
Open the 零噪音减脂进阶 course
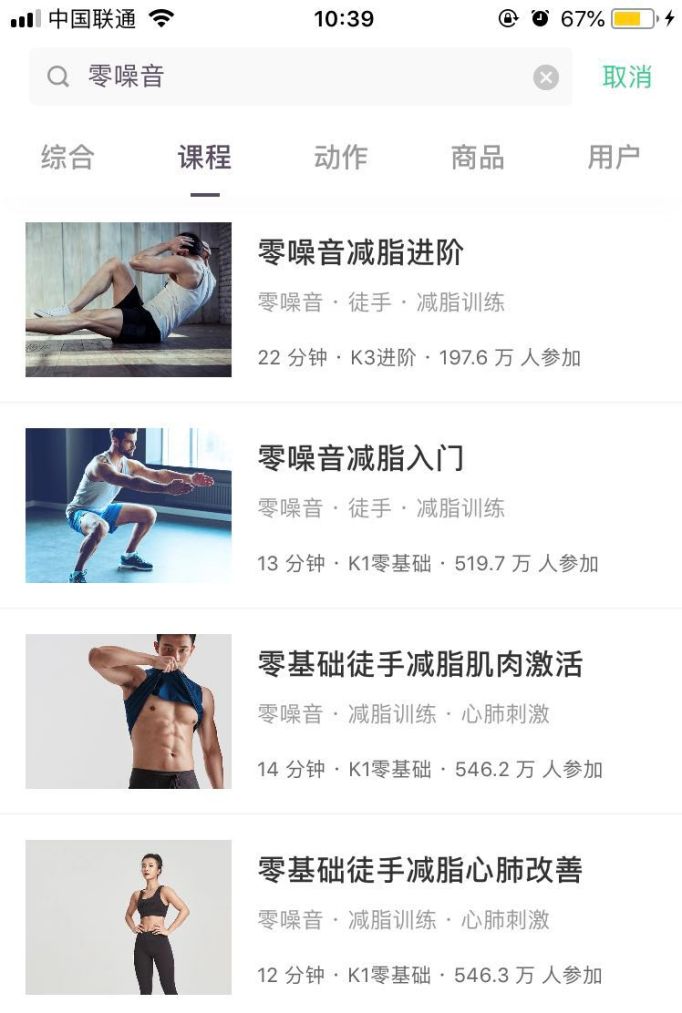[361, 253]
